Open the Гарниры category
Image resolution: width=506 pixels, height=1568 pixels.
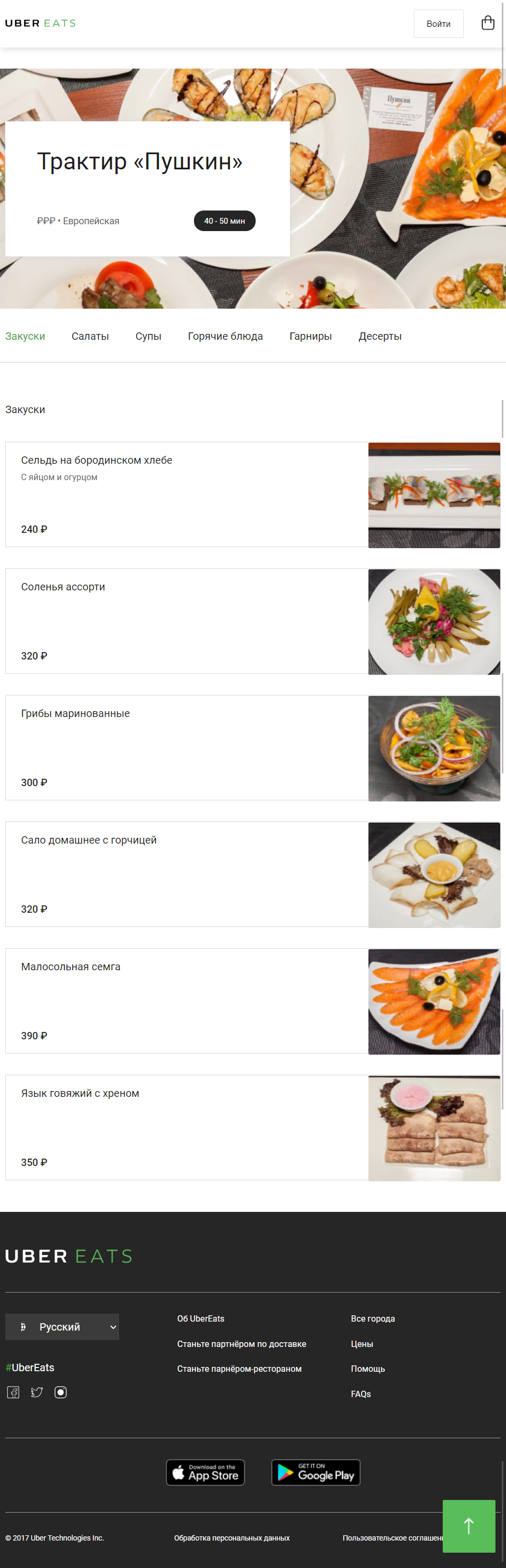click(310, 336)
